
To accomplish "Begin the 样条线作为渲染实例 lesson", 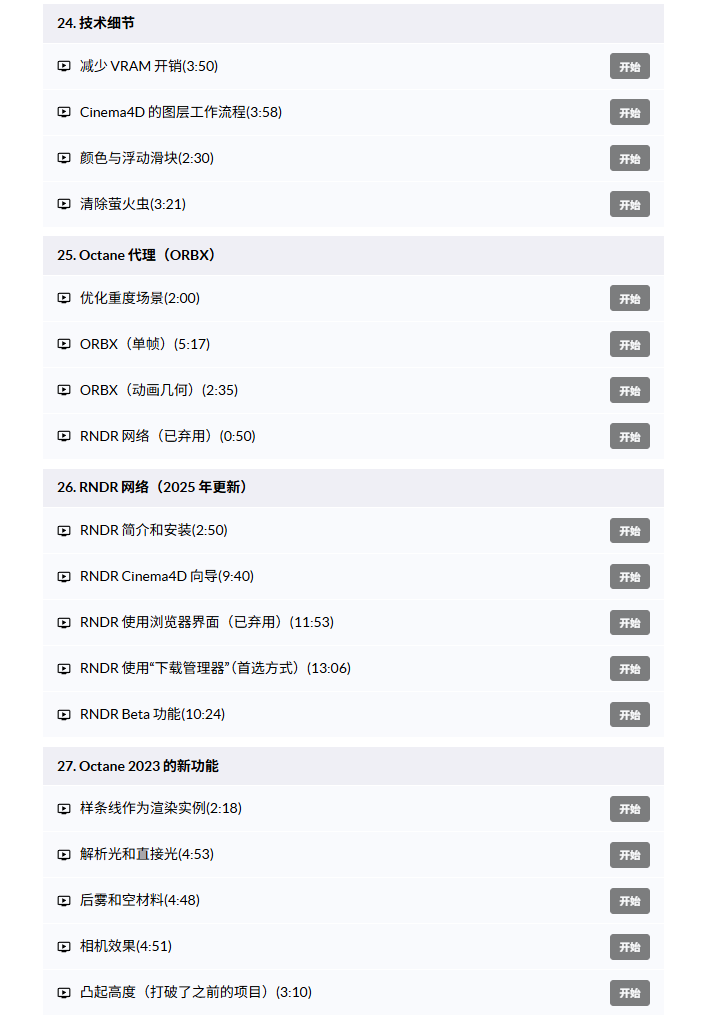I will point(629,808).
